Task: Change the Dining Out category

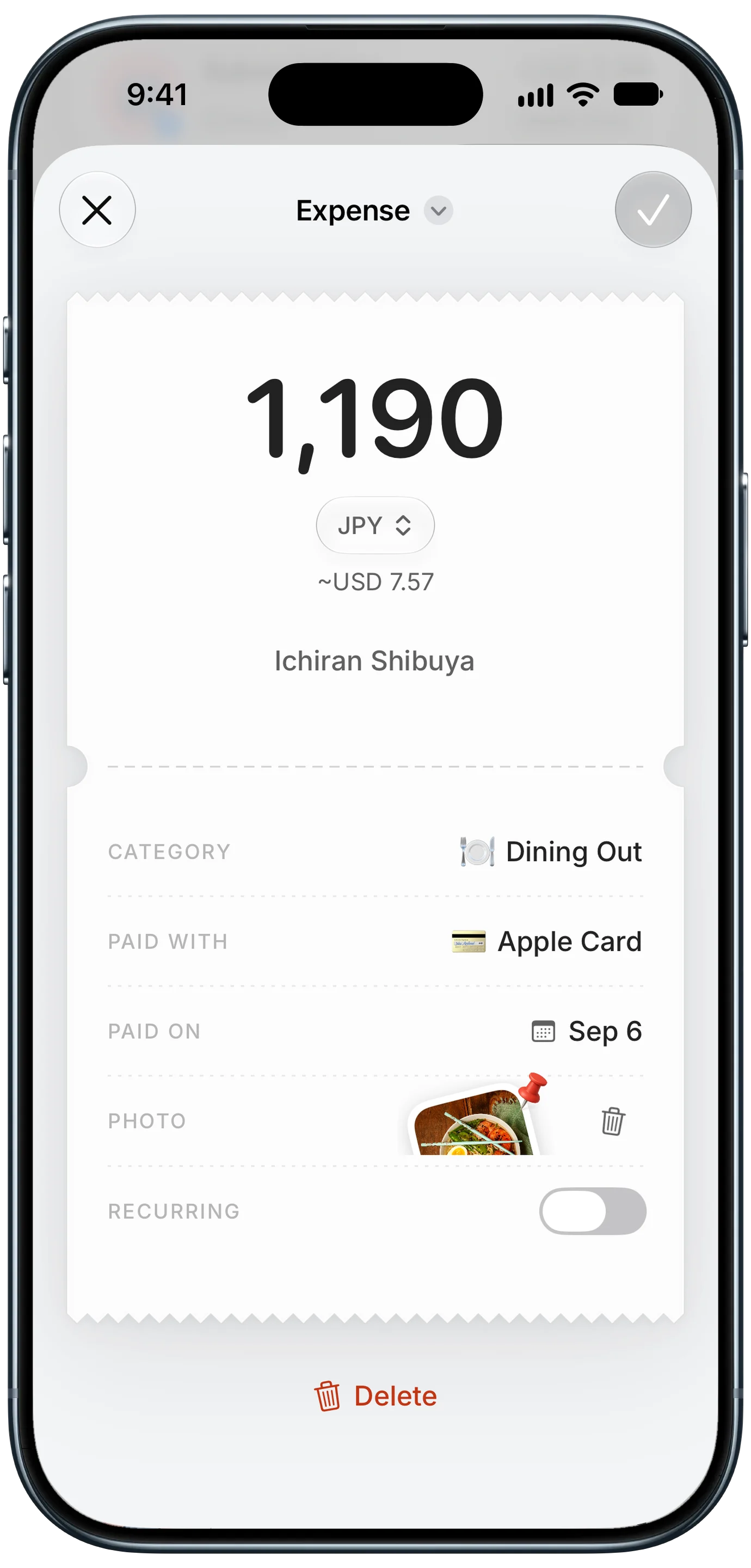Action: pyautogui.click(x=551, y=852)
